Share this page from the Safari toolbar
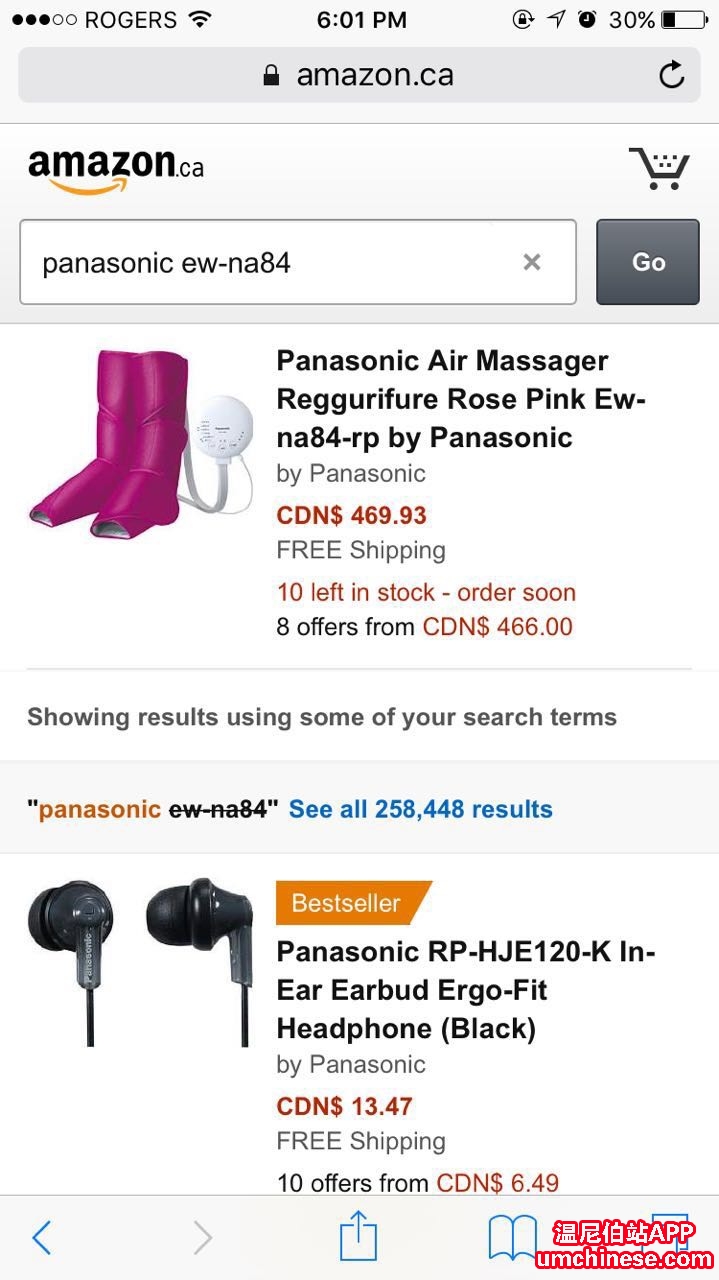 [358, 1238]
